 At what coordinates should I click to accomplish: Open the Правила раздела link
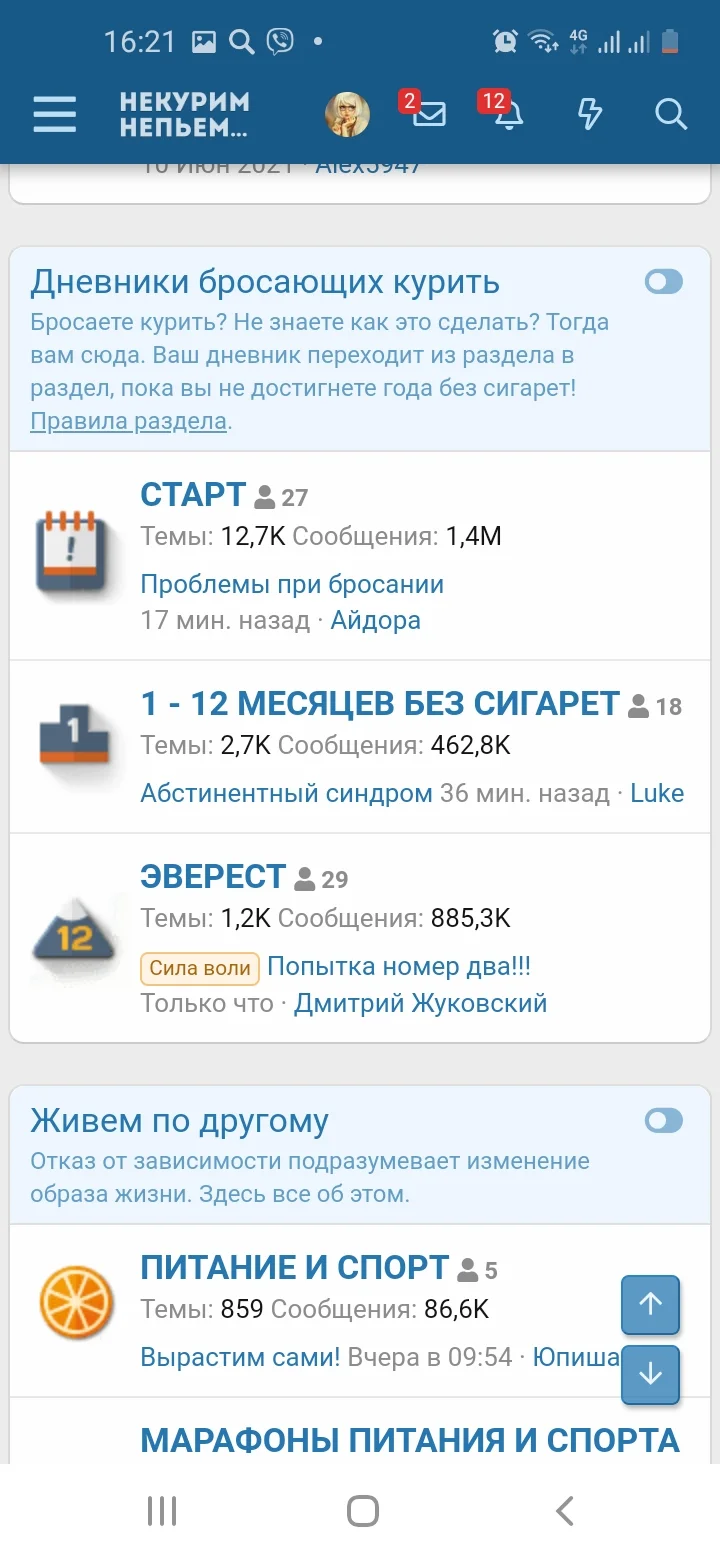[x=128, y=421]
